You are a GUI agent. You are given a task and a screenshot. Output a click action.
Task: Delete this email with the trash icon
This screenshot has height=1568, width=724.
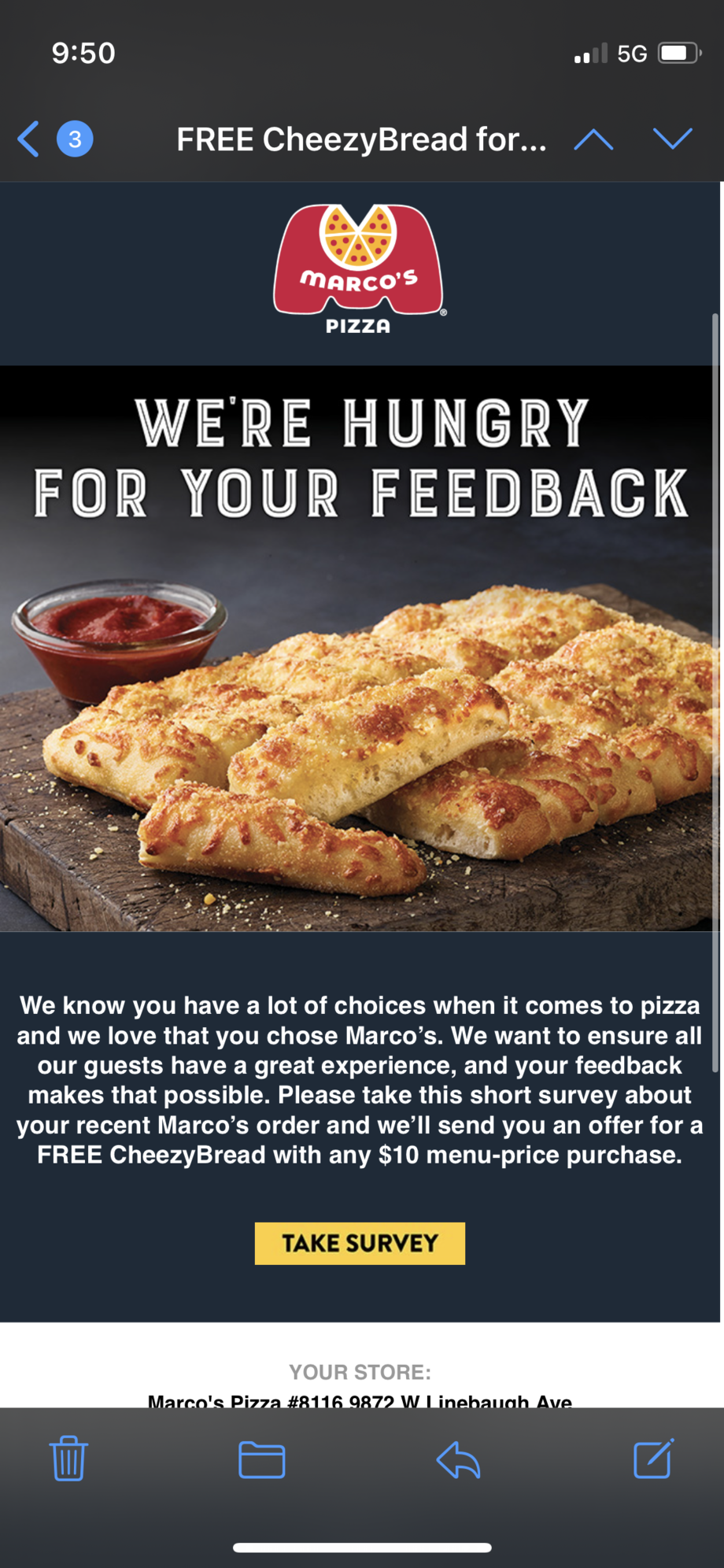click(68, 1459)
